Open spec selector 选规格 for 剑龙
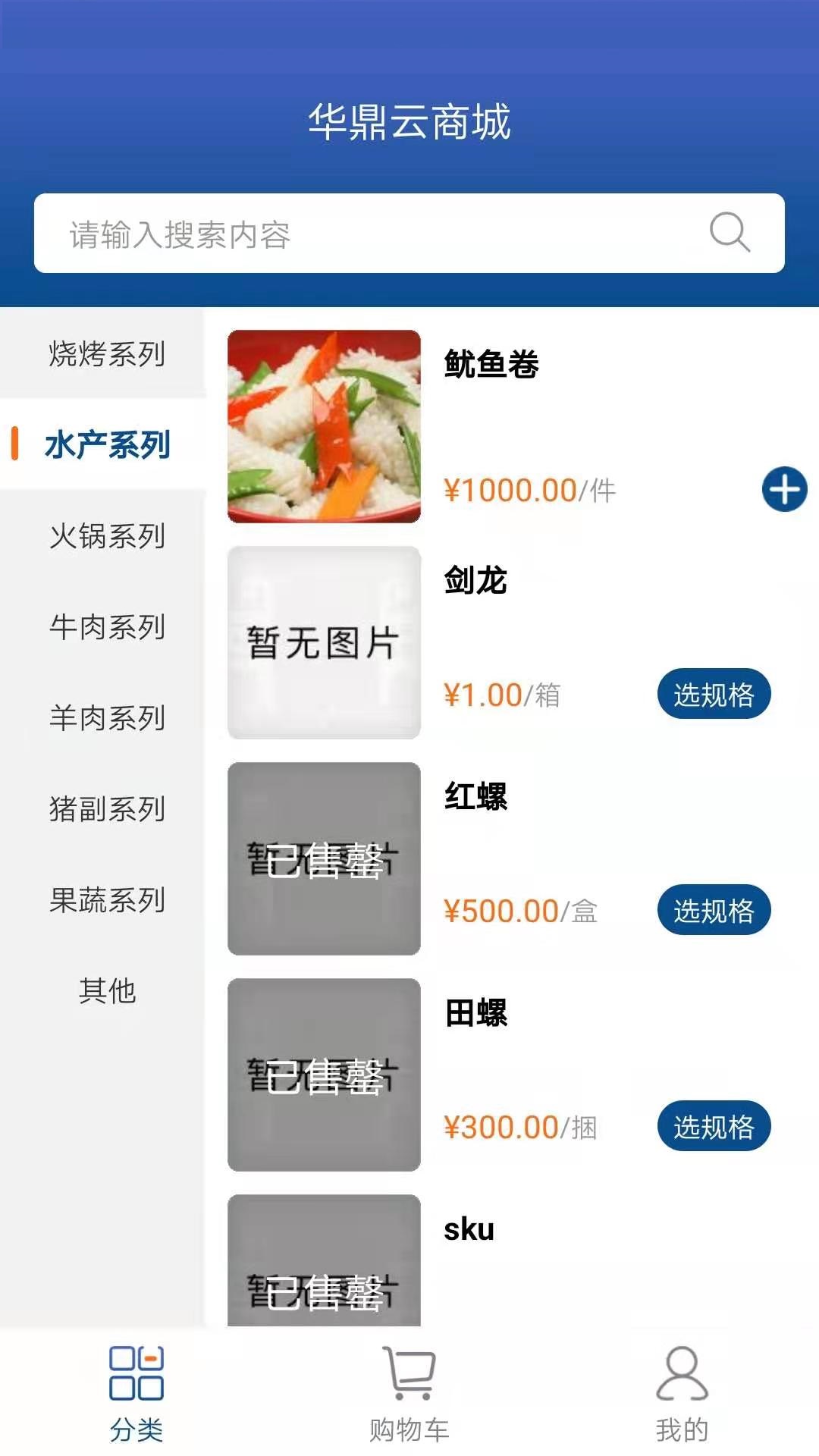This screenshot has height=1456, width=819. 714,692
